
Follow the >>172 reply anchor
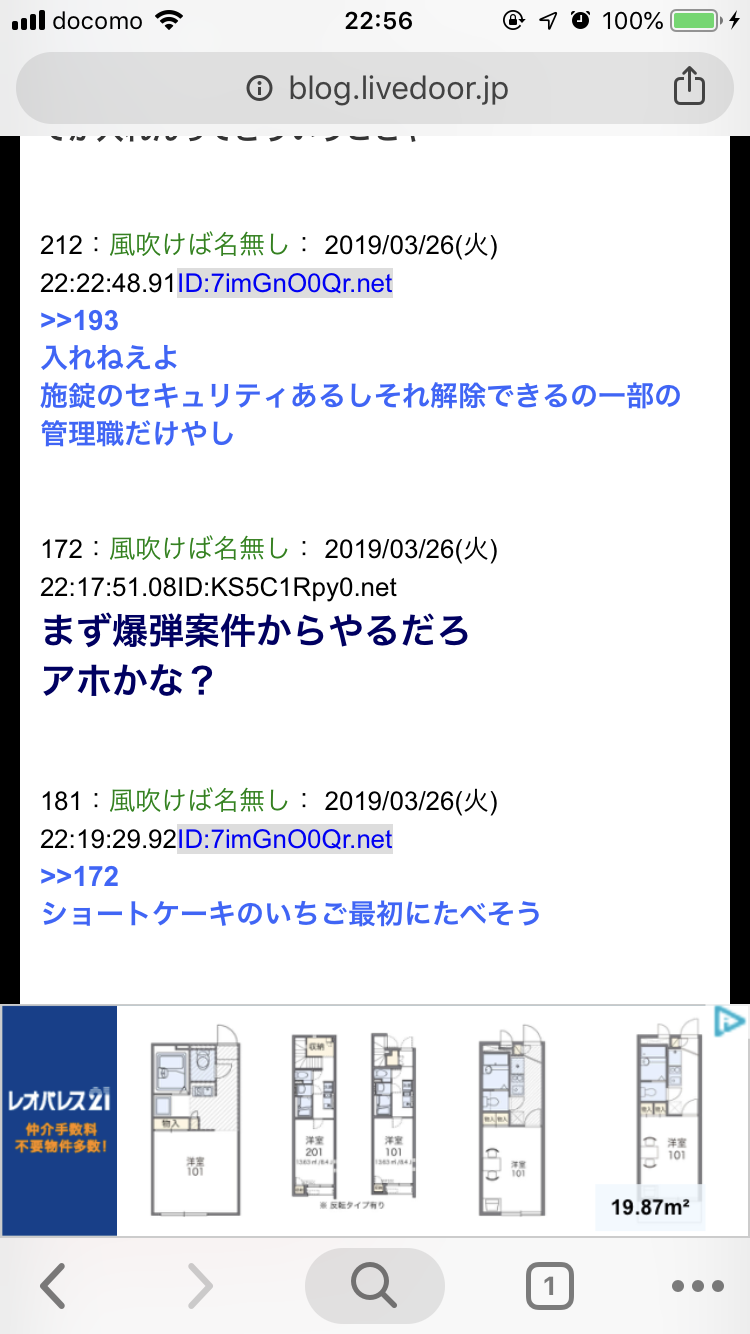click(x=80, y=877)
